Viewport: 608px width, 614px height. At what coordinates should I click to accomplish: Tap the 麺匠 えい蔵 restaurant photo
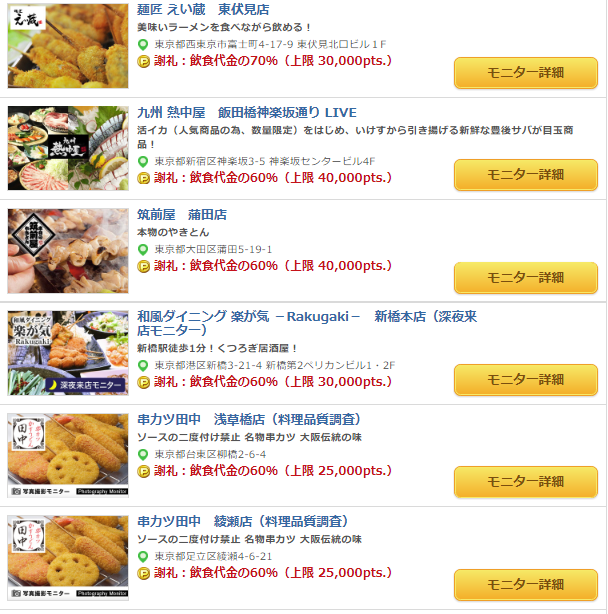(x=68, y=45)
